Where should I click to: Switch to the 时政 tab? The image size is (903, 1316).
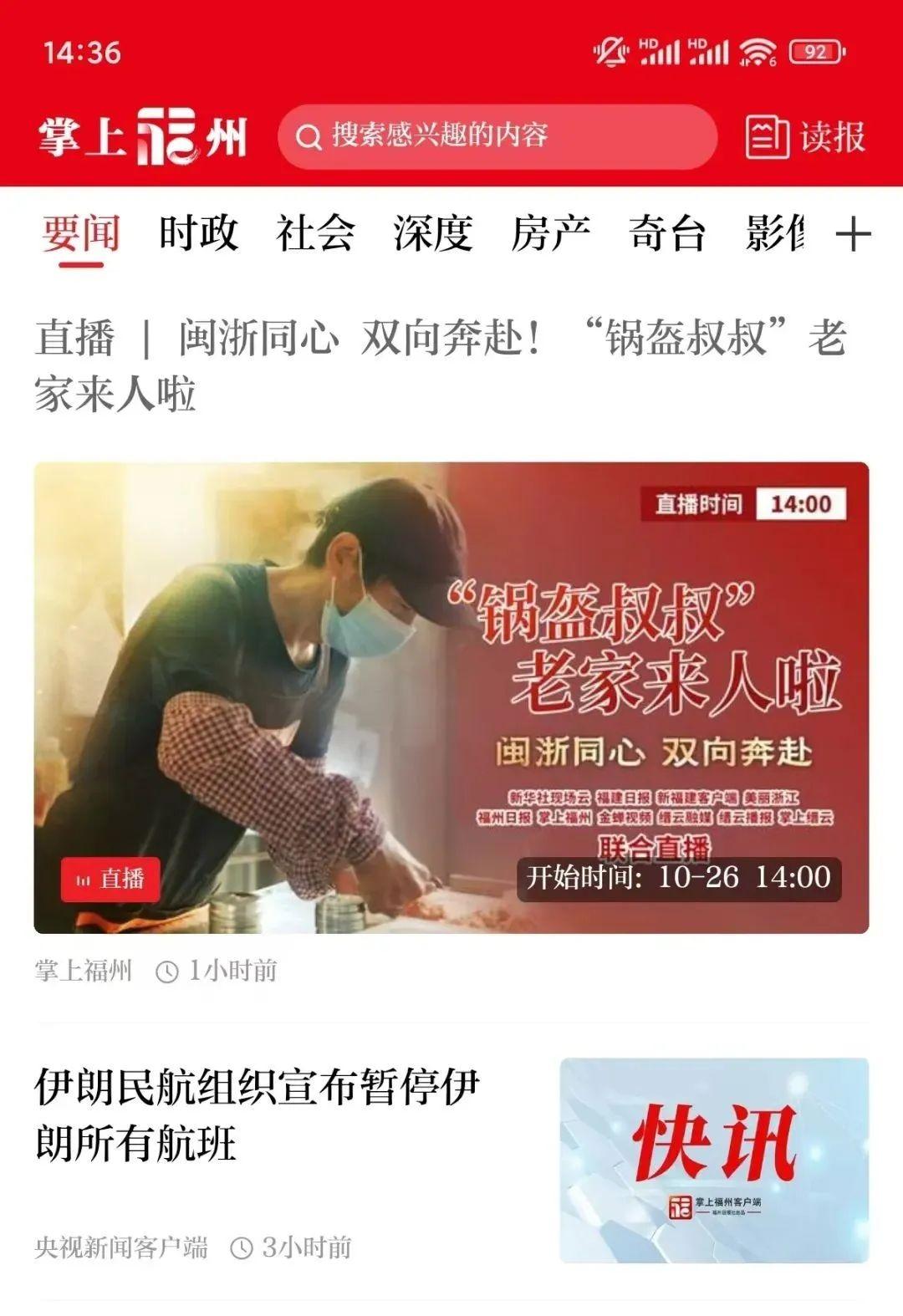198,233
